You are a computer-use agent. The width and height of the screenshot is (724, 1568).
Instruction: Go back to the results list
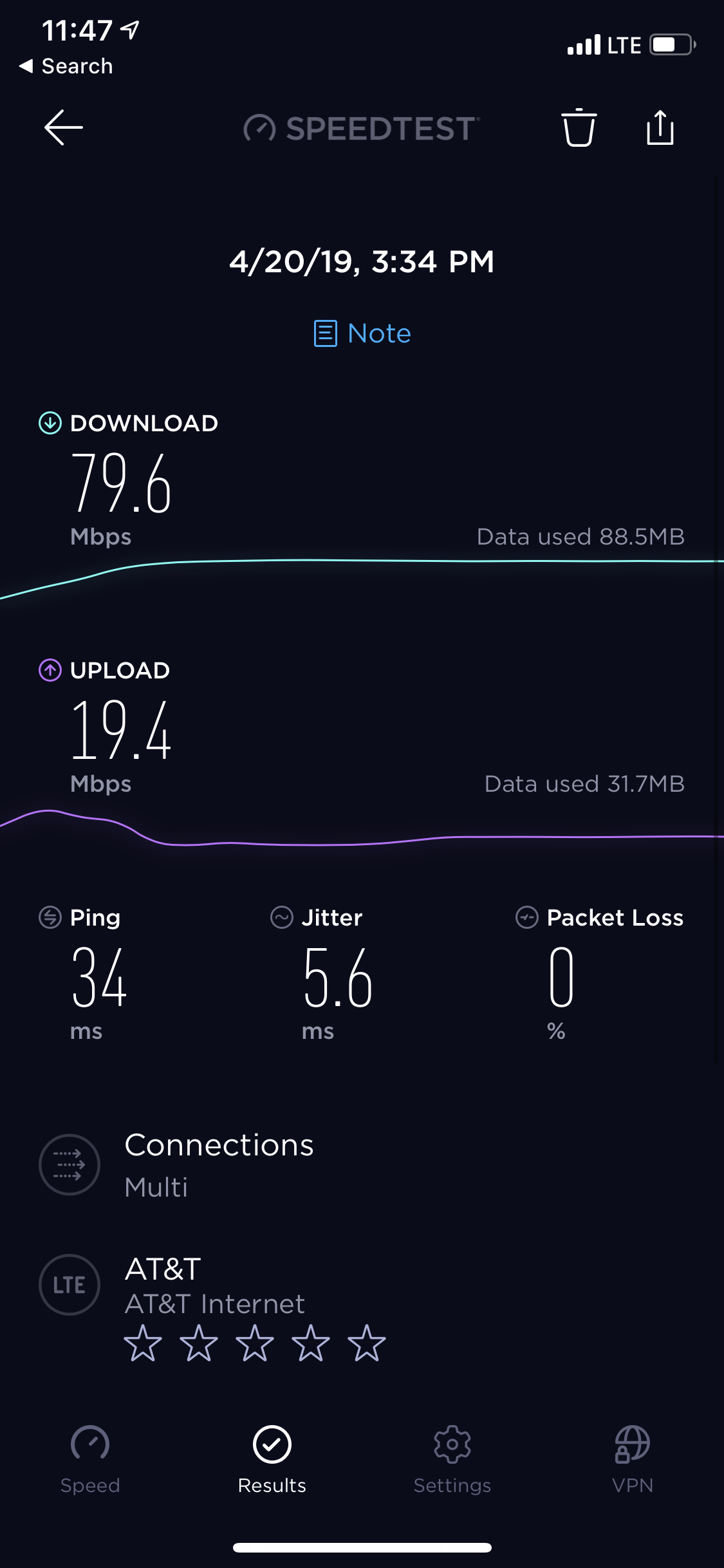pos(63,127)
